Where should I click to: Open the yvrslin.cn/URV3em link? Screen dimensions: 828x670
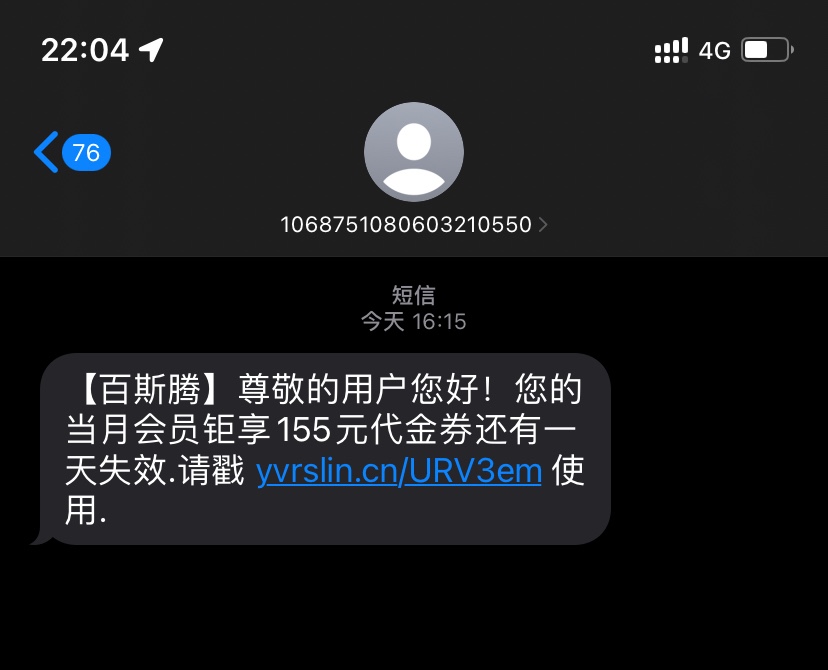pos(399,470)
